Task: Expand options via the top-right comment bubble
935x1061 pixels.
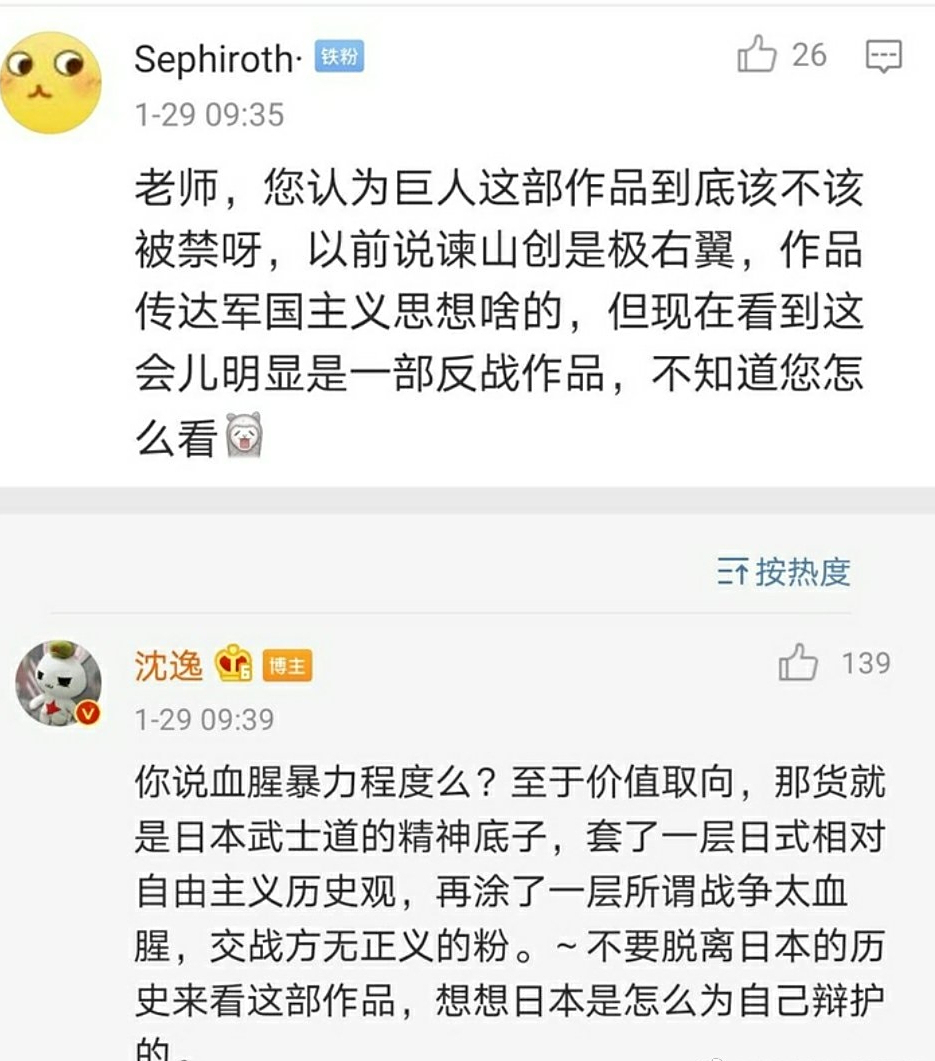Action: [x=883, y=57]
